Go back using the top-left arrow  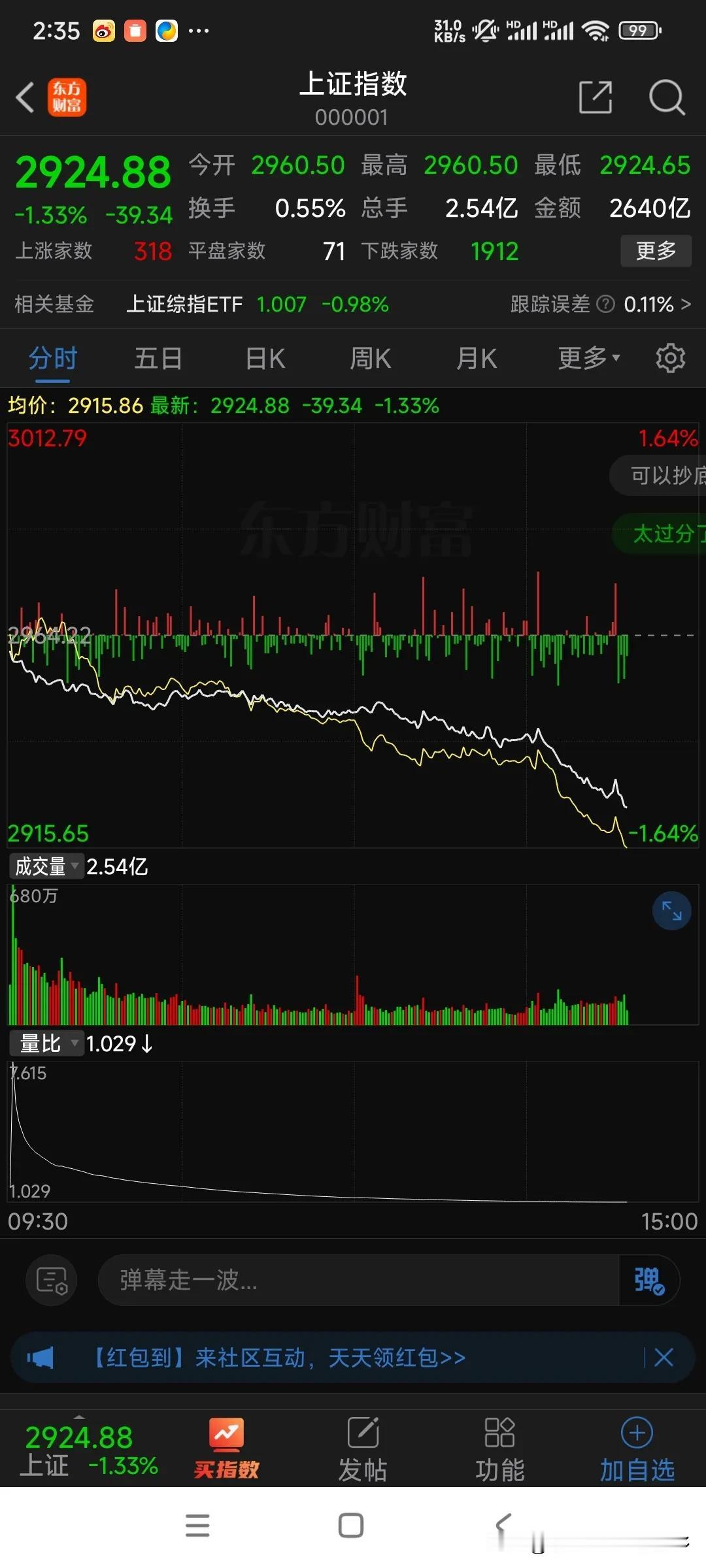point(25,98)
